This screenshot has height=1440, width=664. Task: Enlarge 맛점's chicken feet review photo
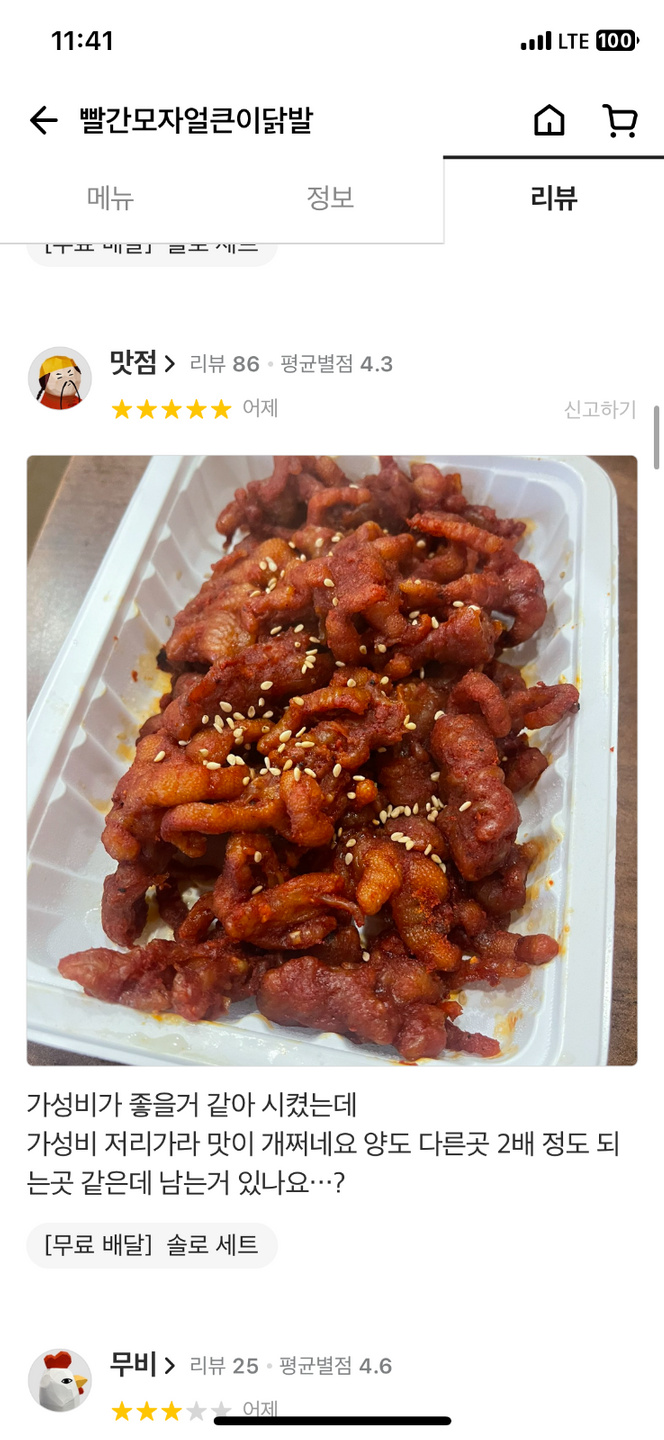tap(331, 760)
